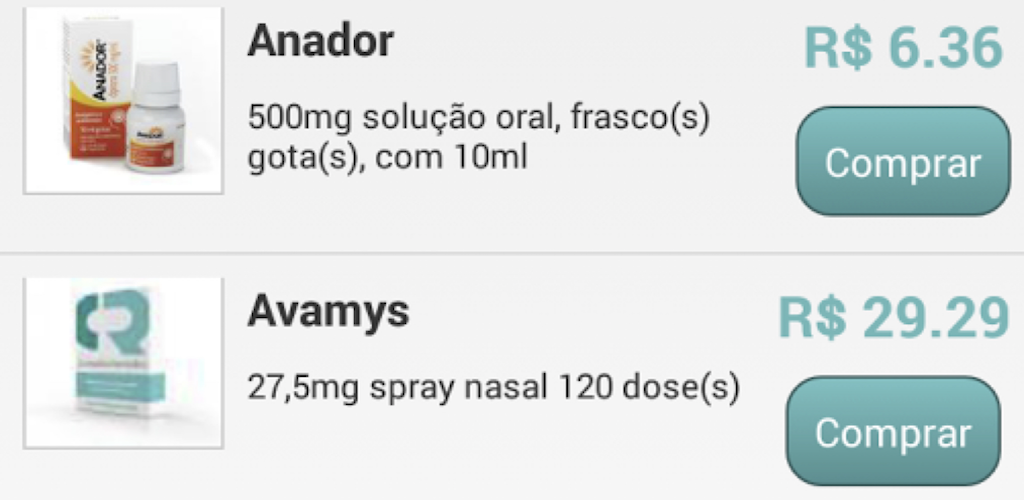Open the Avamys product image

pos(123,362)
